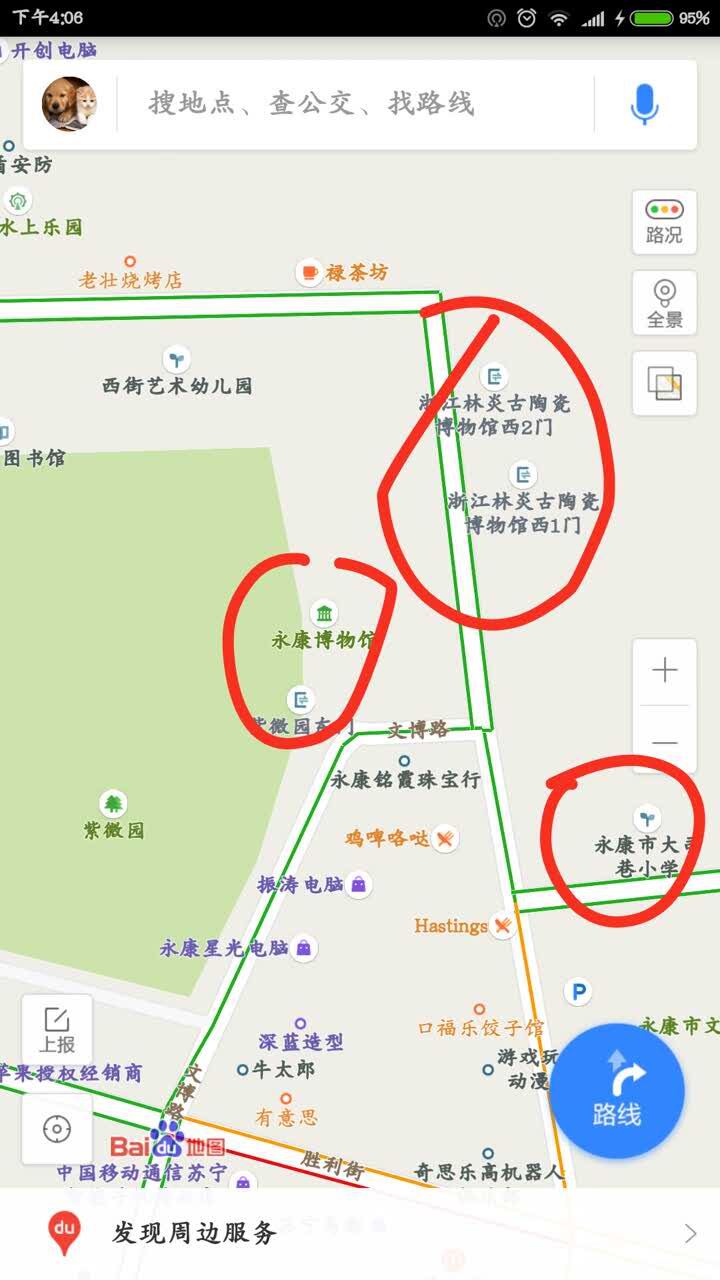This screenshot has width=720, height=1280.
Task: Open the search box for places and routes
Action: click(355, 103)
